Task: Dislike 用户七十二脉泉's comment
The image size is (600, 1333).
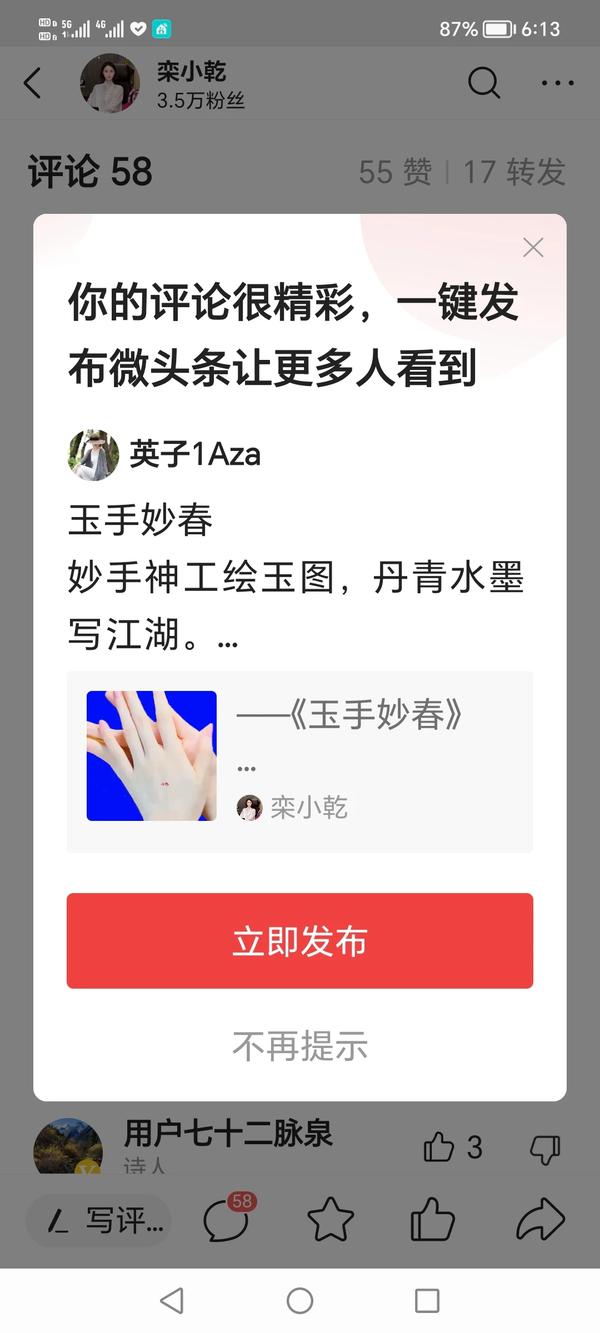Action: (x=545, y=1148)
